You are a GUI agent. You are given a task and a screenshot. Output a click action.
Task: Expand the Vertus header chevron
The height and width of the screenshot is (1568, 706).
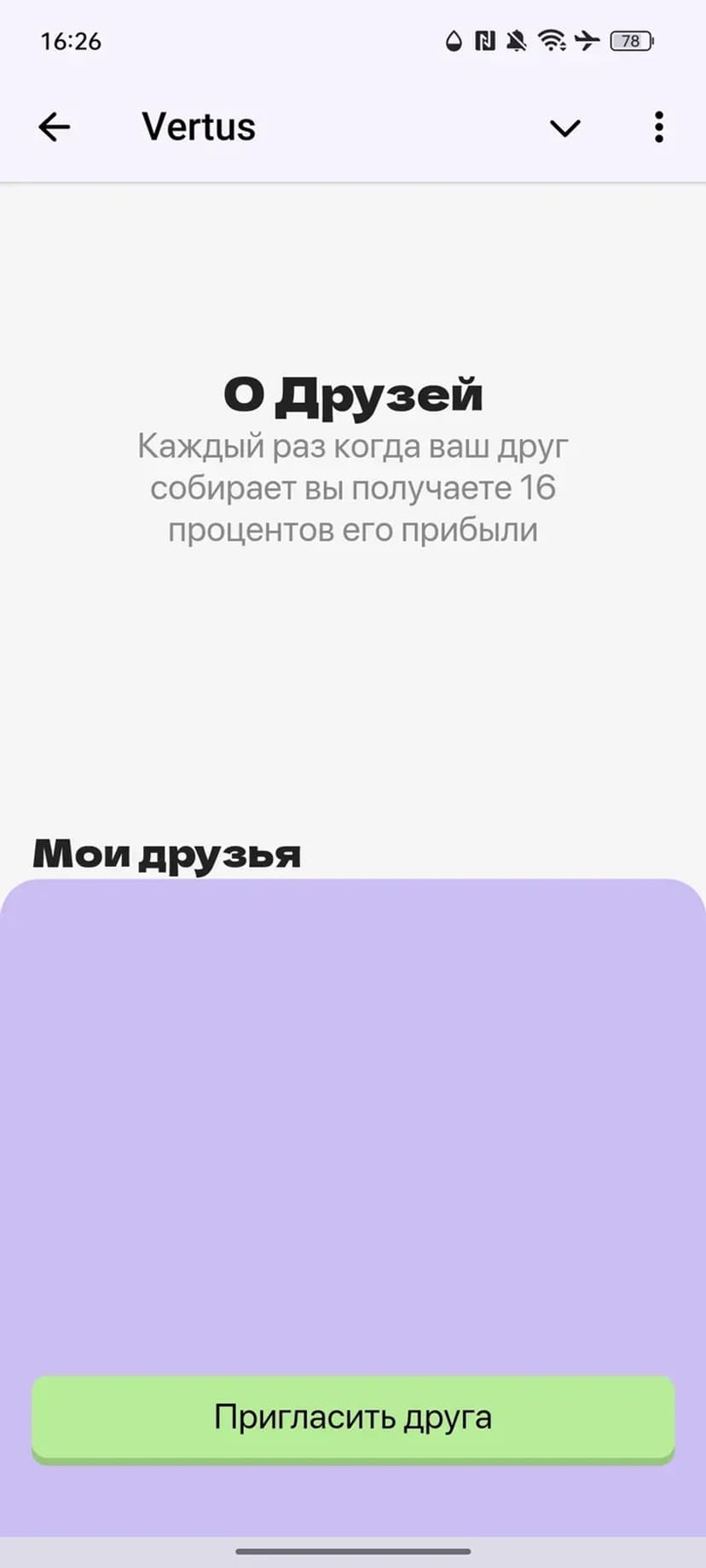tap(564, 128)
